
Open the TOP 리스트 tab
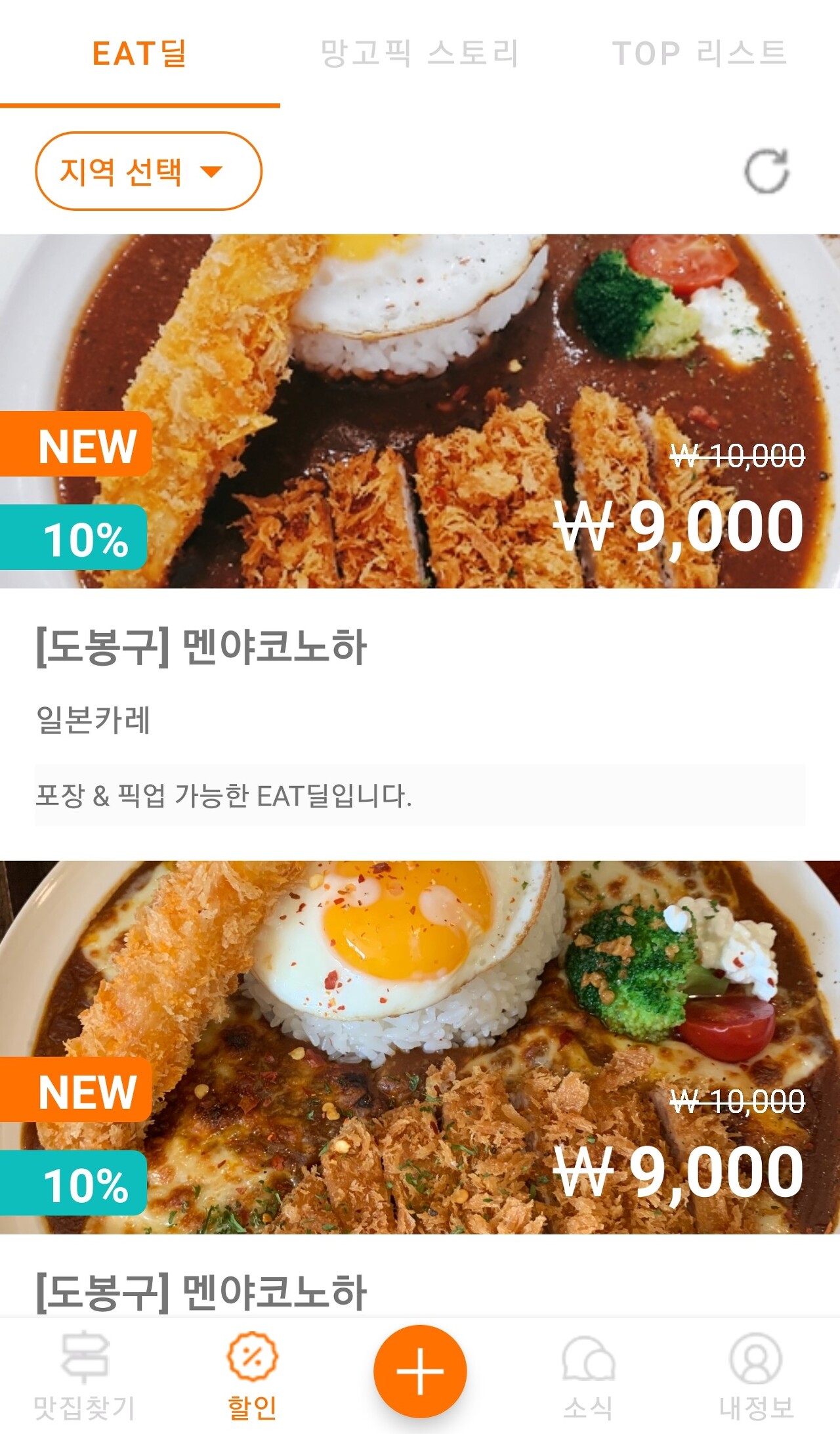(699, 54)
